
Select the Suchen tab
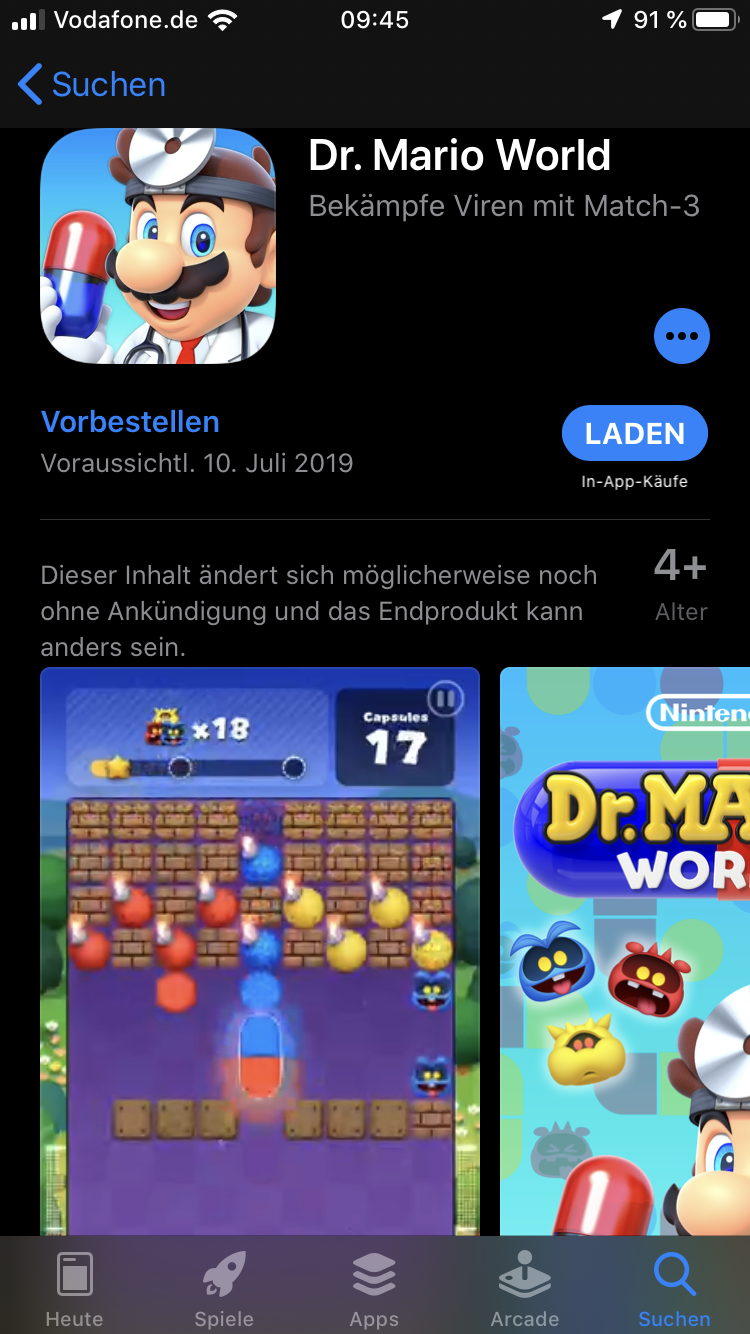click(x=674, y=1290)
